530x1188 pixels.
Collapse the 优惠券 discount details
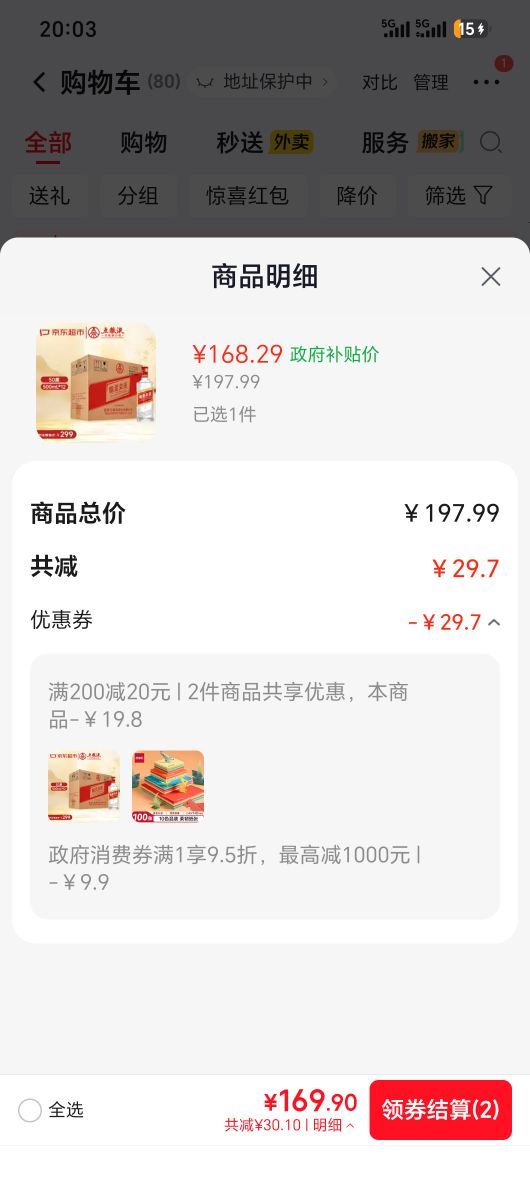[494, 622]
